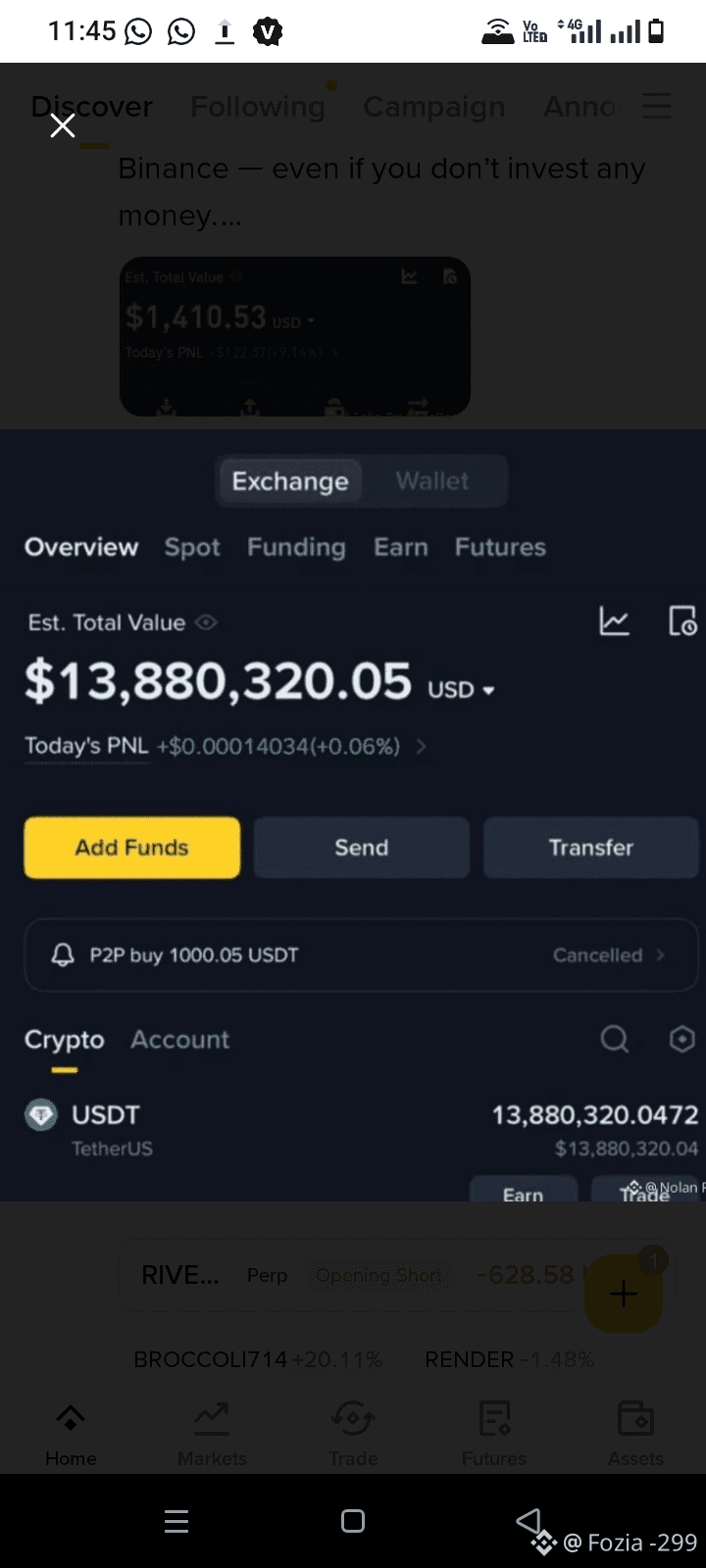
Task: Select the Exchange view
Action: (289, 481)
